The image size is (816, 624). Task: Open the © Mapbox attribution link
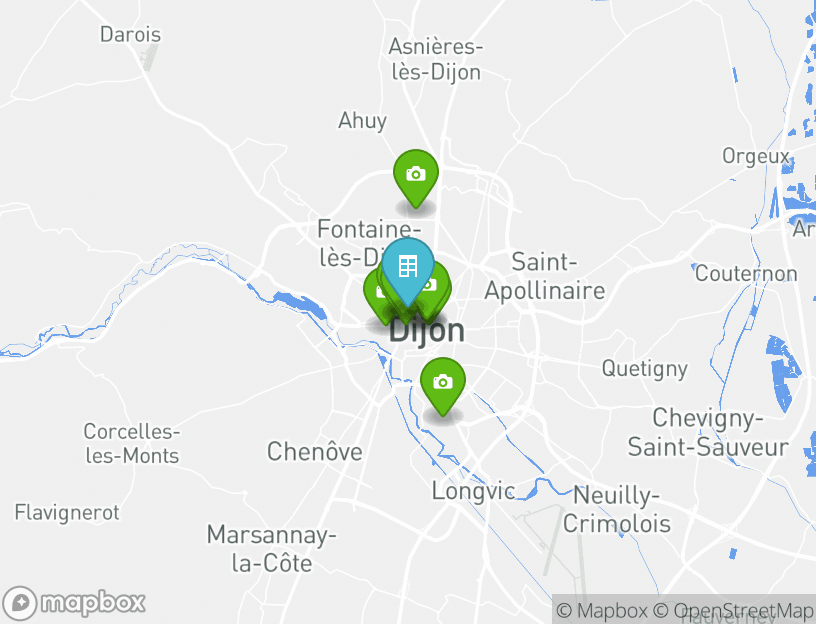point(602,610)
